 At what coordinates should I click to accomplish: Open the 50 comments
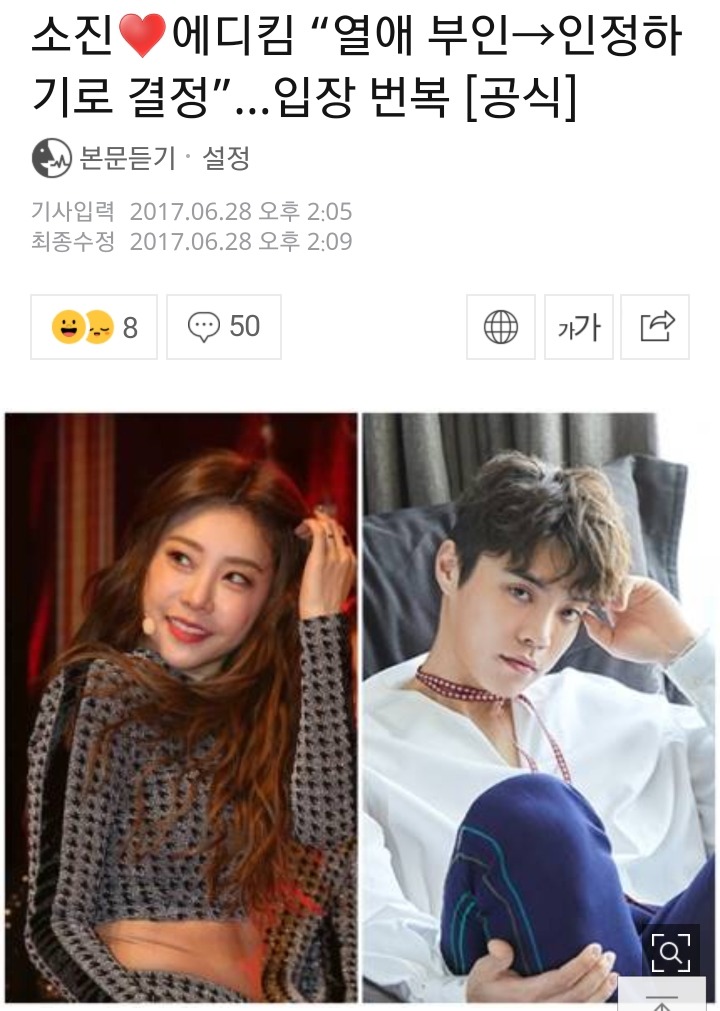[x=224, y=327]
